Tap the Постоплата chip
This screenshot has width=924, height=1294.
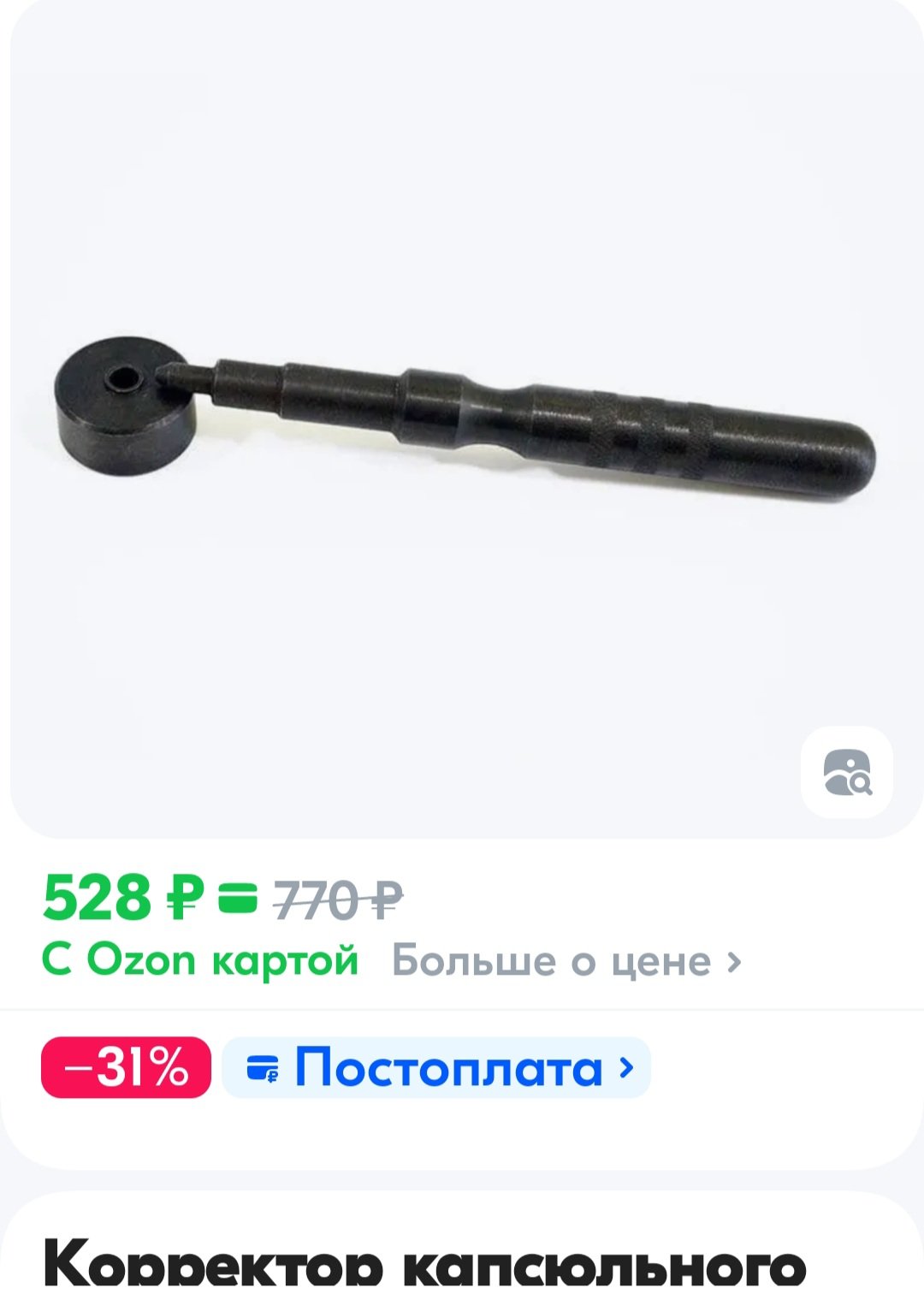437,1067
